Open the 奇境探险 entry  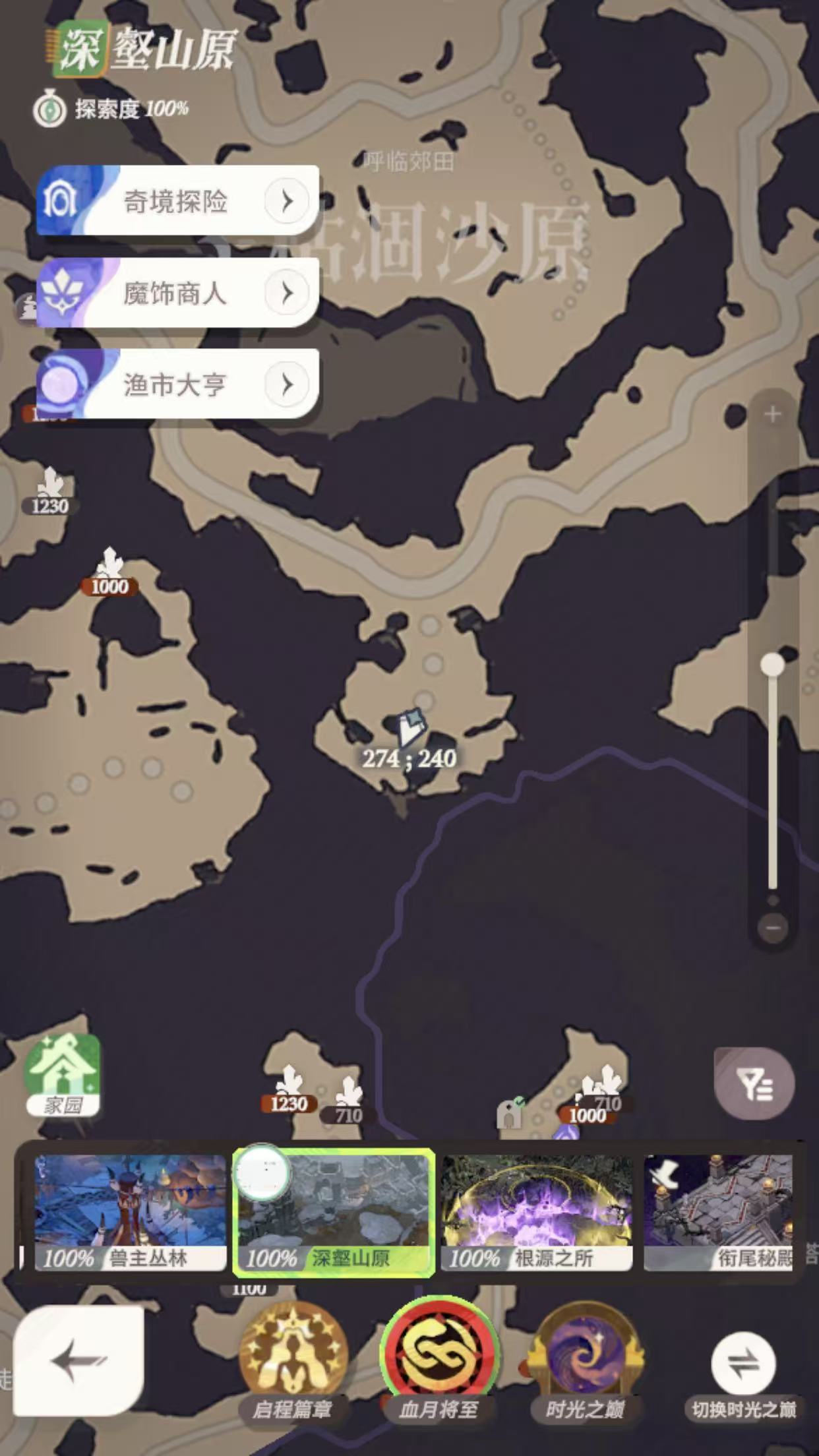point(177,201)
